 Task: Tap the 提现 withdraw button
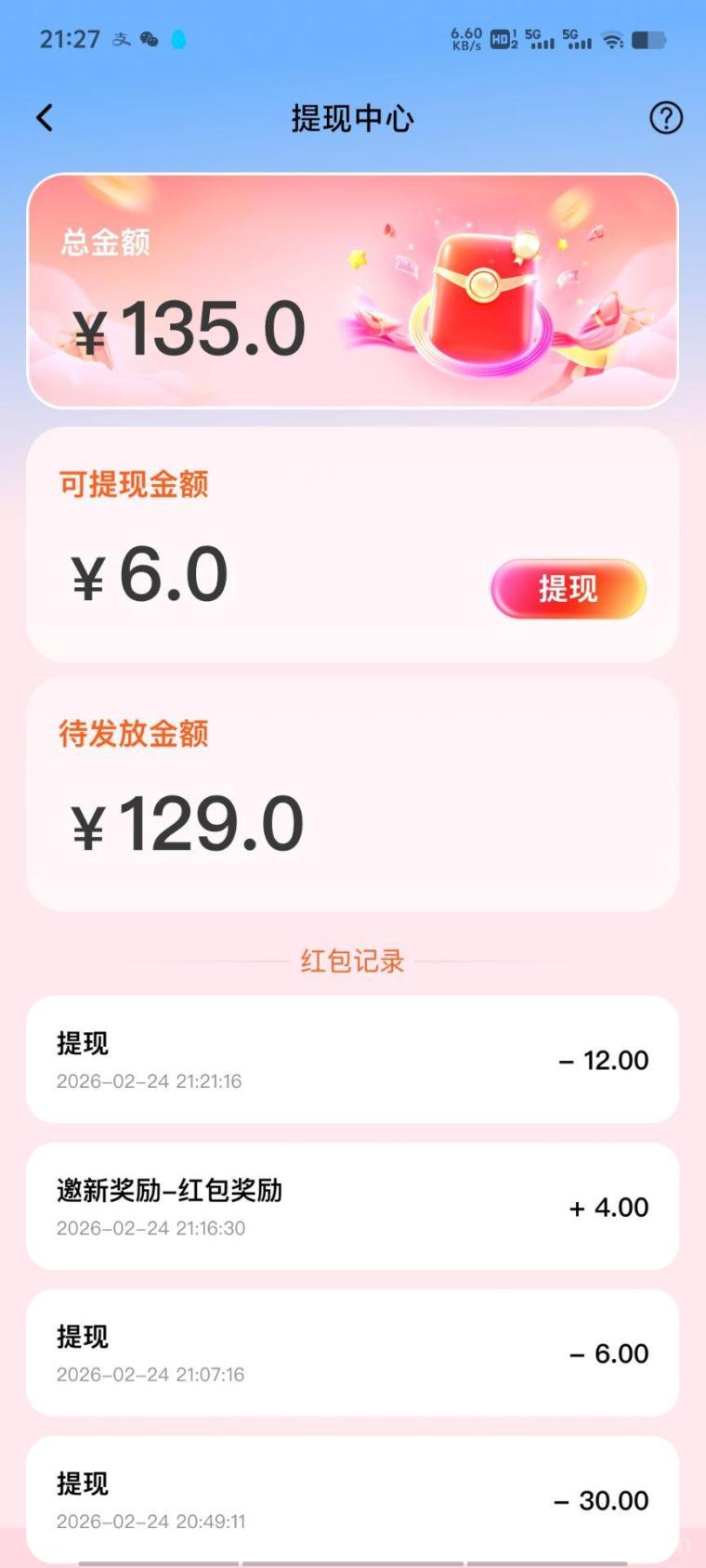(568, 589)
